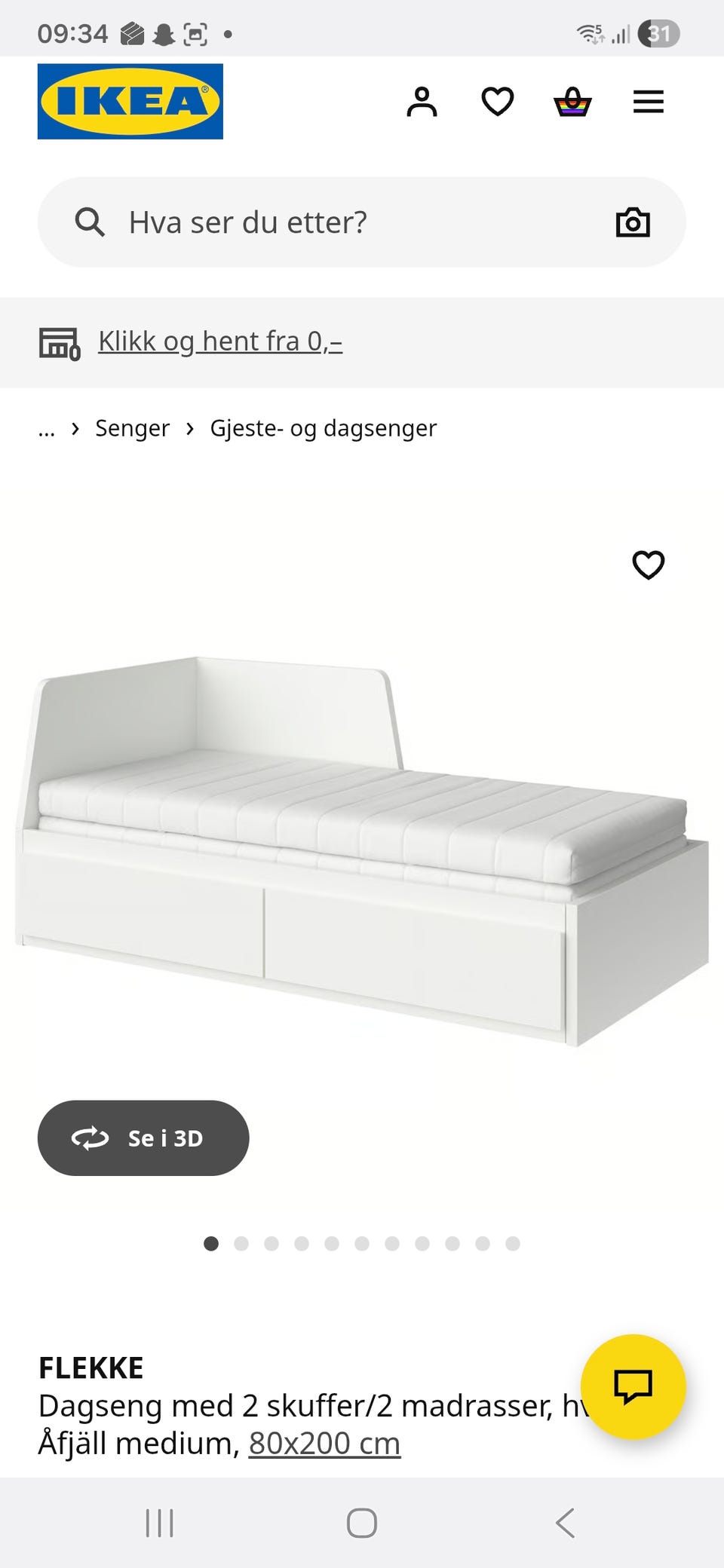Open the shopping bag
724x1568 pixels.
click(x=572, y=102)
